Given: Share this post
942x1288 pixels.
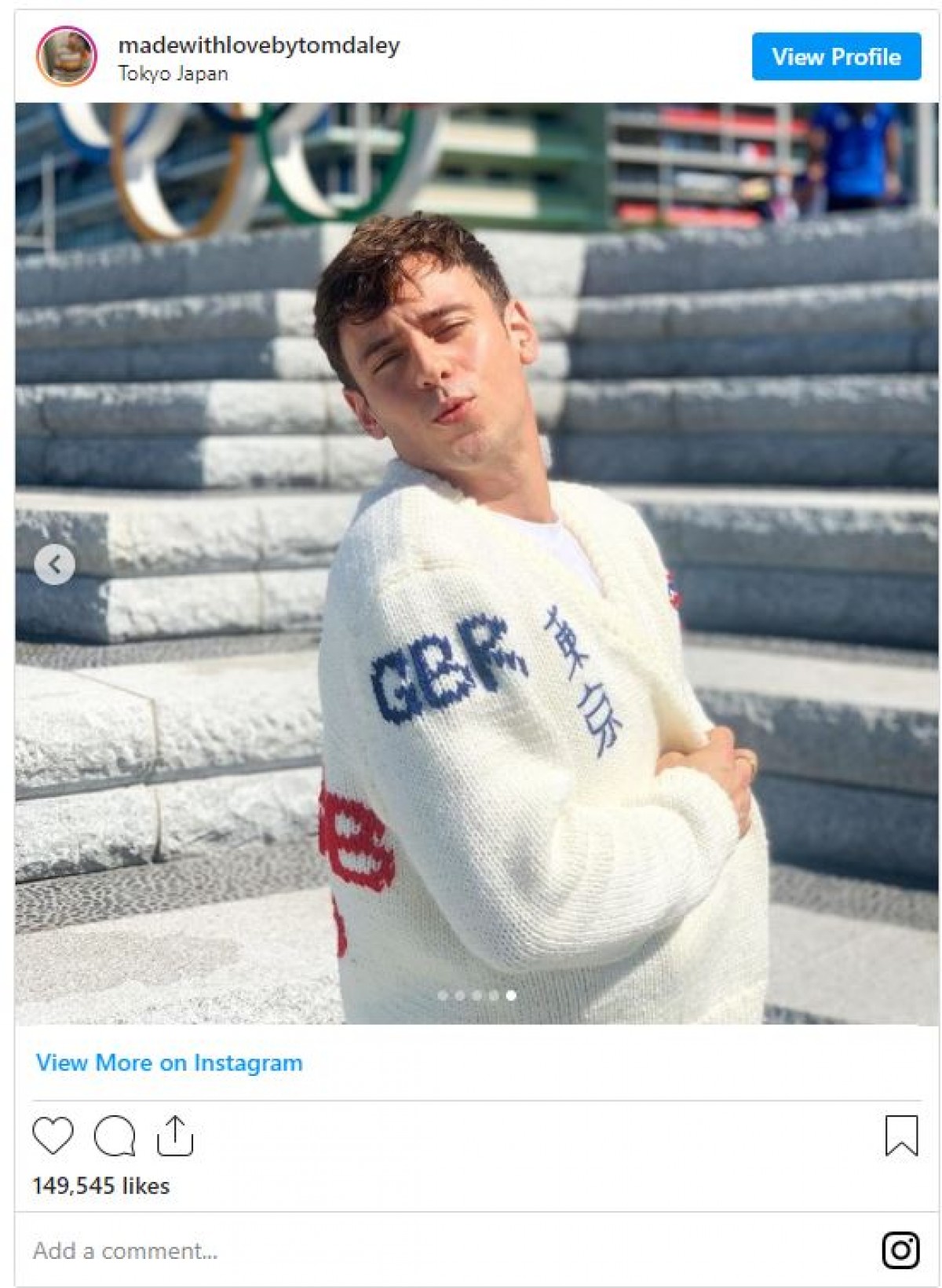Looking at the screenshot, I should coord(174,1136).
